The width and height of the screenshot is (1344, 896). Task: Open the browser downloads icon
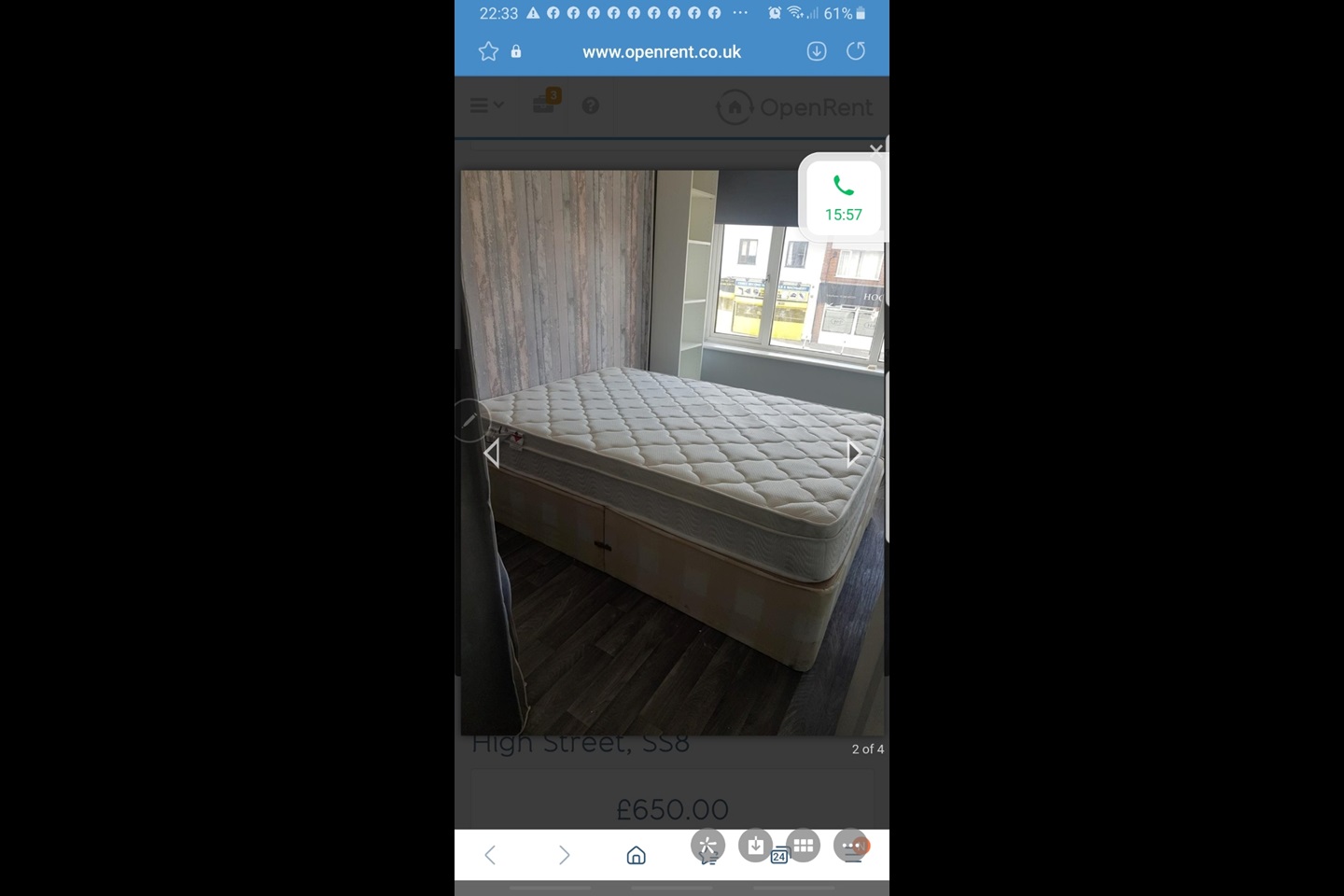tap(817, 51)
